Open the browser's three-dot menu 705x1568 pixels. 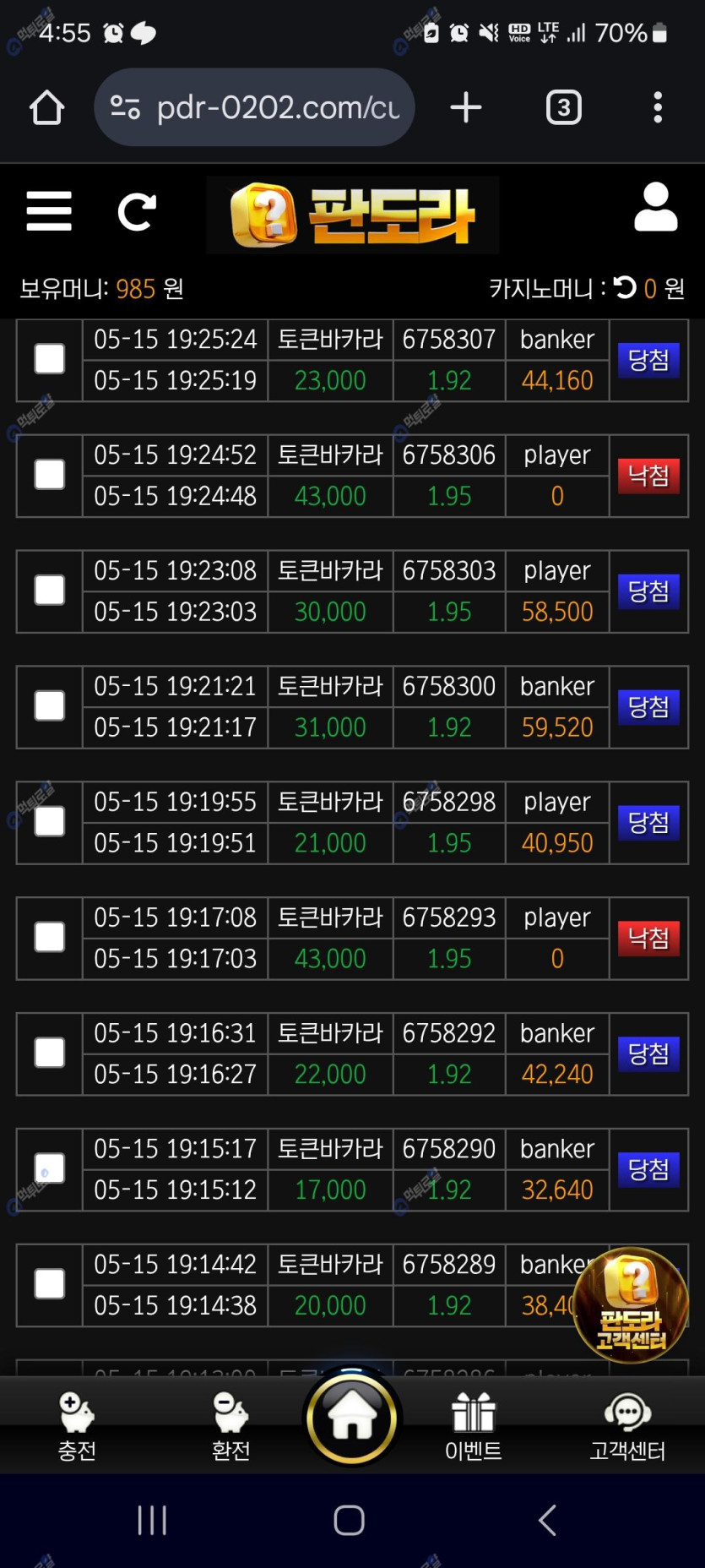[x=658, y=108]
